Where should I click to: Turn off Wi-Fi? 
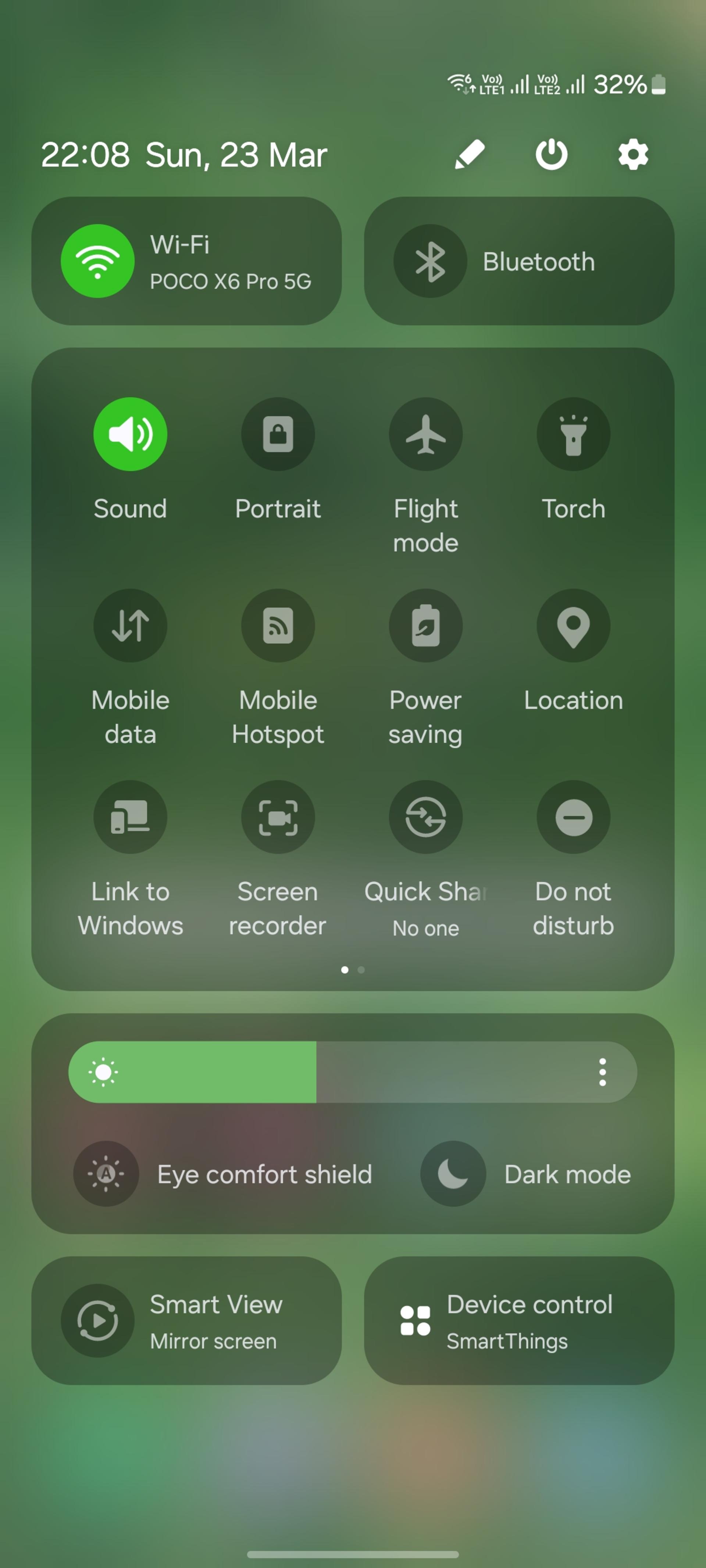click(97, 261)
